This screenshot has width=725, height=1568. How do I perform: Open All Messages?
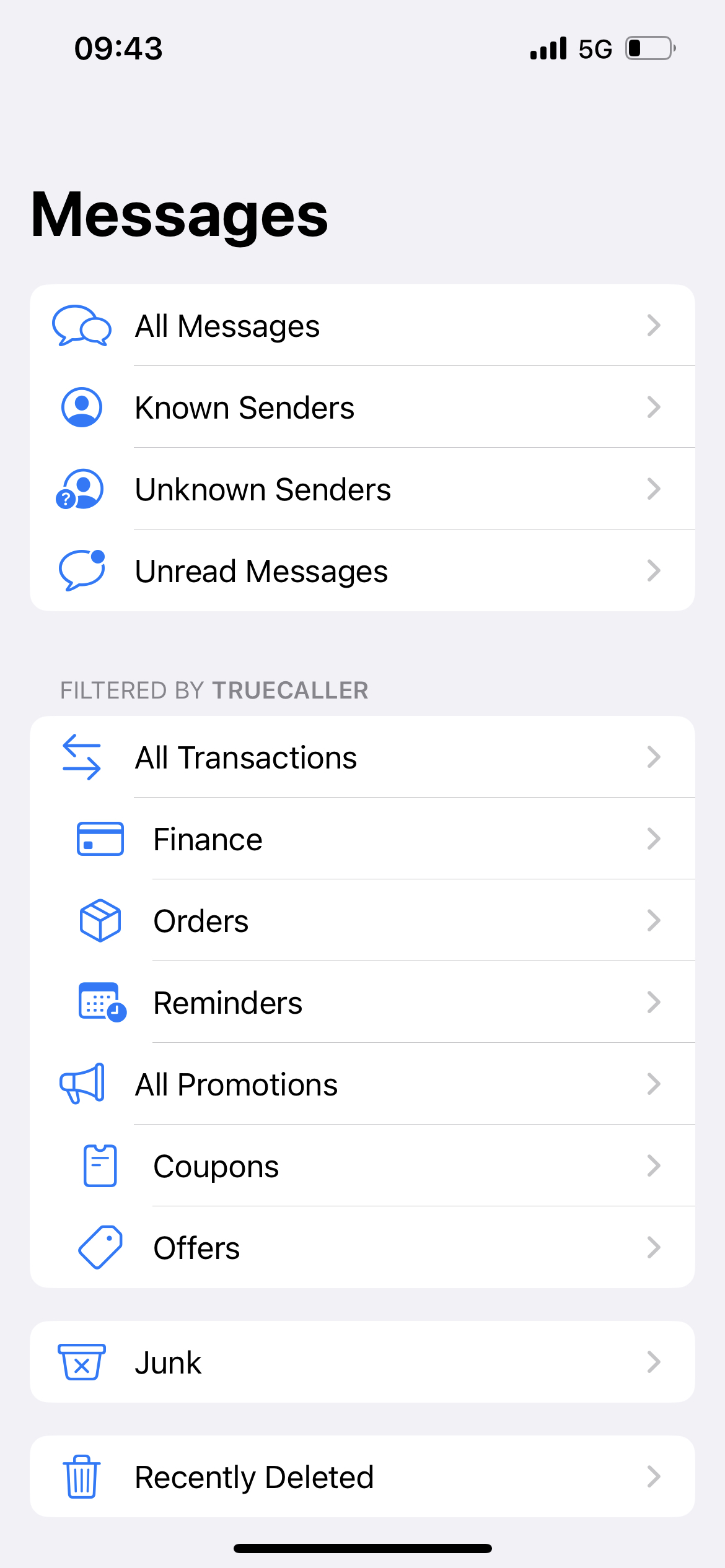pyautogui.click(x=362, y=326)
